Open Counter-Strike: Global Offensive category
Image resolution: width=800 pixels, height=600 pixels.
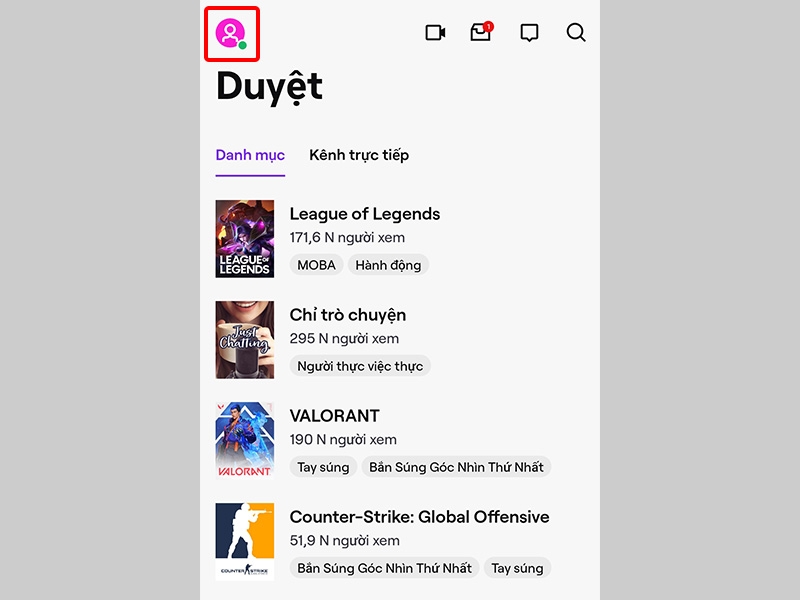[x=419, y=517]
